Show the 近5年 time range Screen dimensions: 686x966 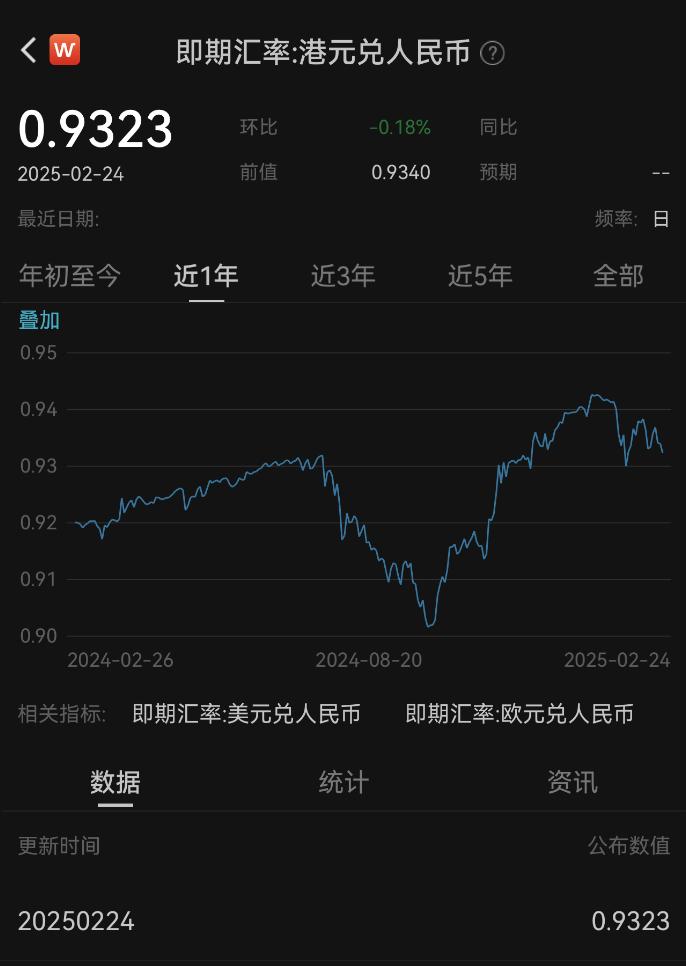click(480, 276)
